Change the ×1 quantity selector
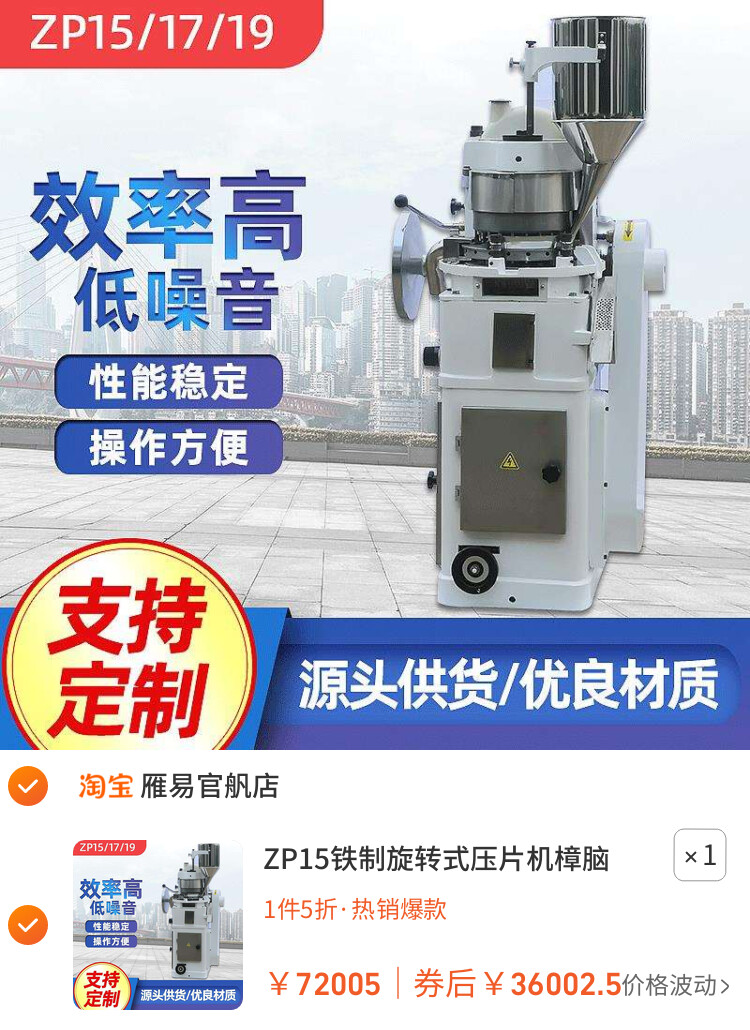The height and width of the screenshot is (1030, 750). (699, 856)
